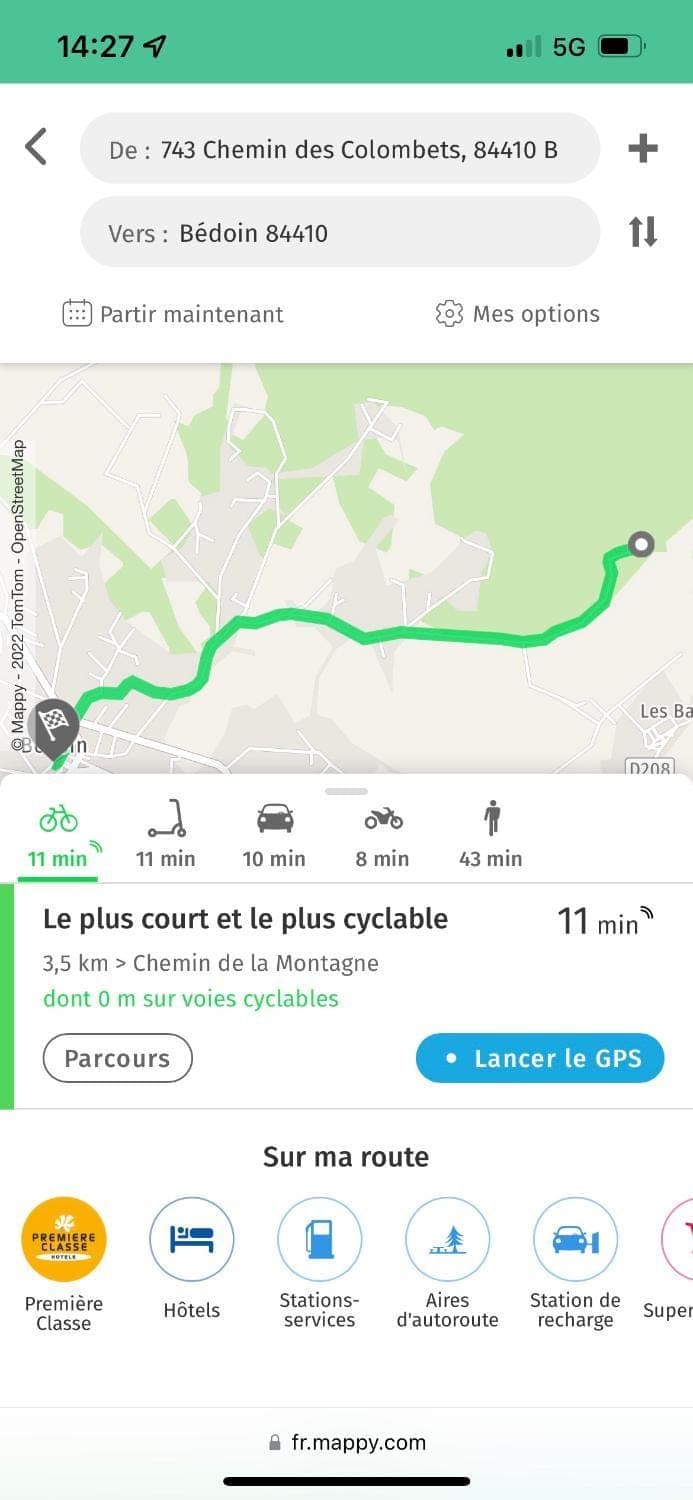Open the 'Parcours' route details
Image resolution: width=693 pixels, height=1500 pixels.
pos(117,1058)
